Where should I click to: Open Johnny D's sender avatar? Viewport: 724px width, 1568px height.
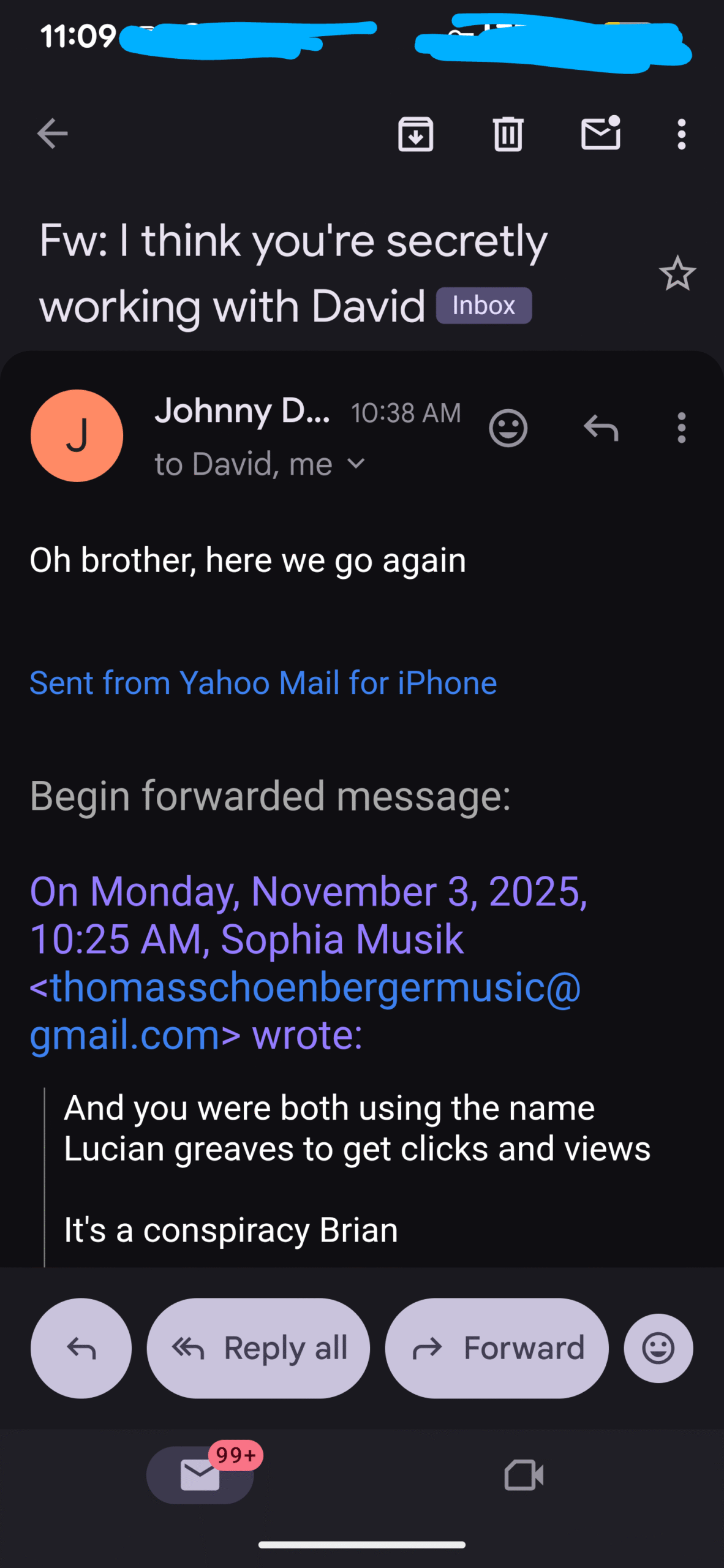[77, 435]
